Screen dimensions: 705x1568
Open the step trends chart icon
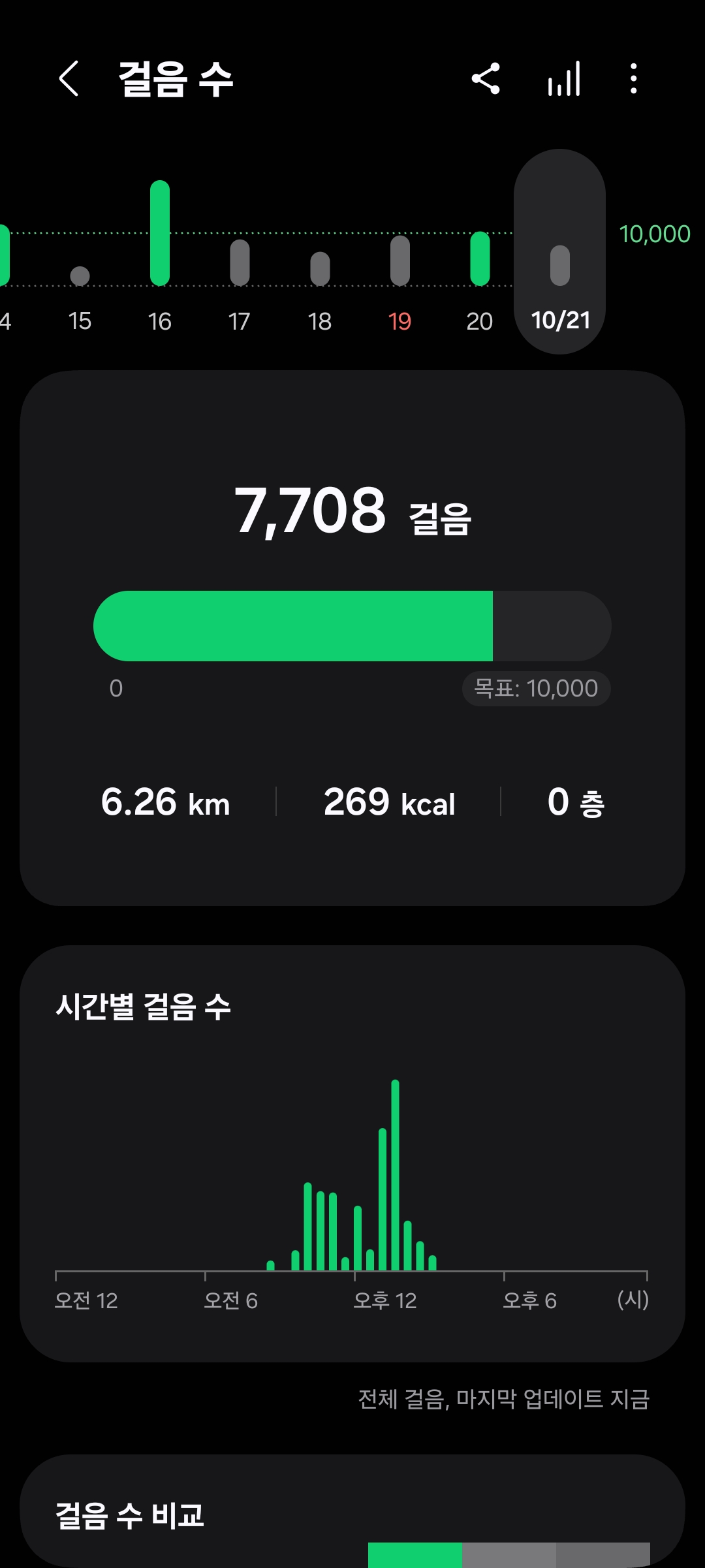click(x=564, y=79)
